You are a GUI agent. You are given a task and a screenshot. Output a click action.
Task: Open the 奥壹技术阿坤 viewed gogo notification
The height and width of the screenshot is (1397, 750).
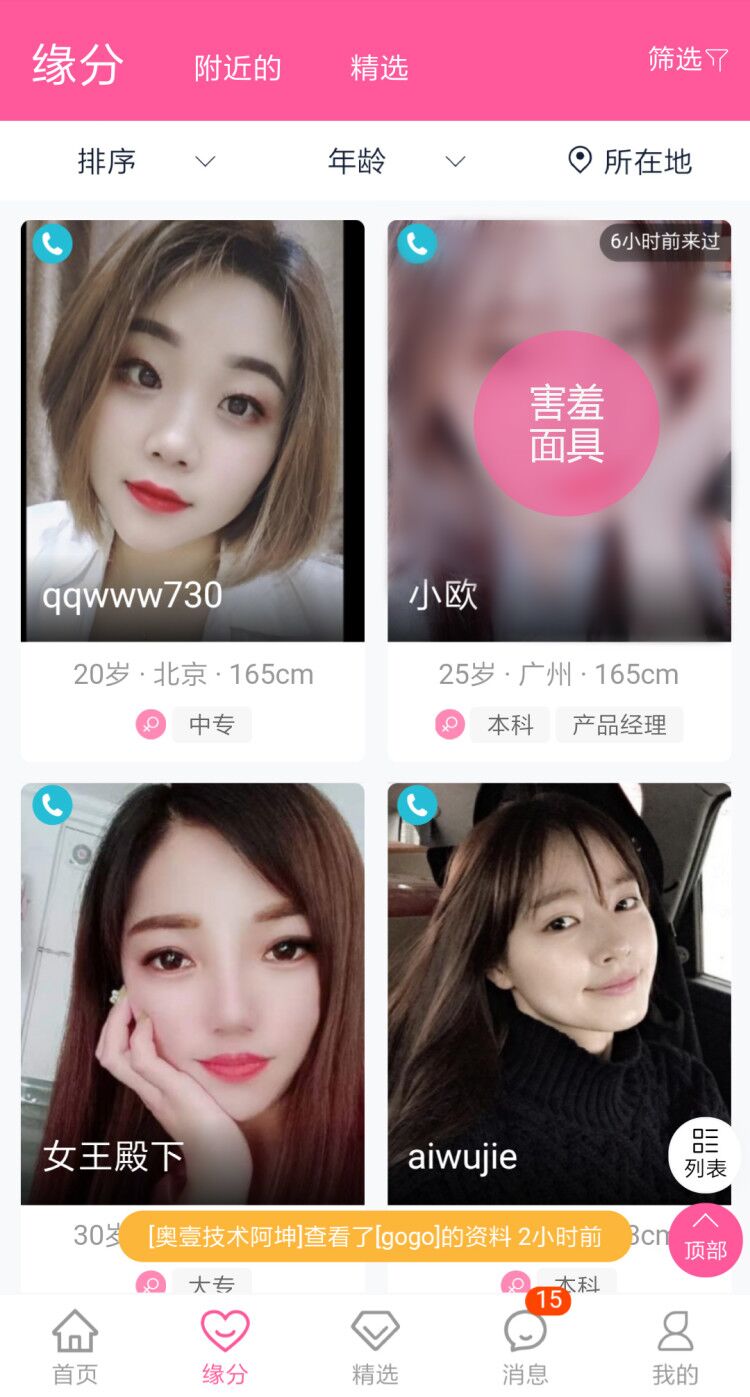(x=375, y=1237)
